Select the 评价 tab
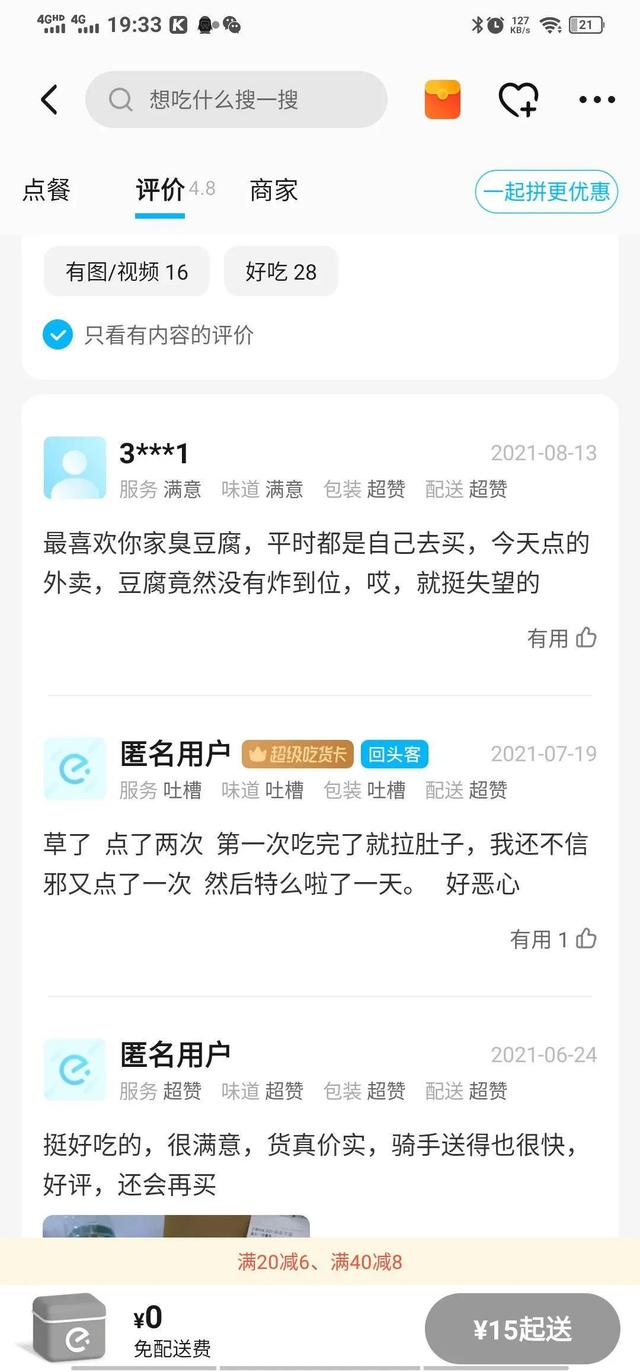 tap(160, 190)
